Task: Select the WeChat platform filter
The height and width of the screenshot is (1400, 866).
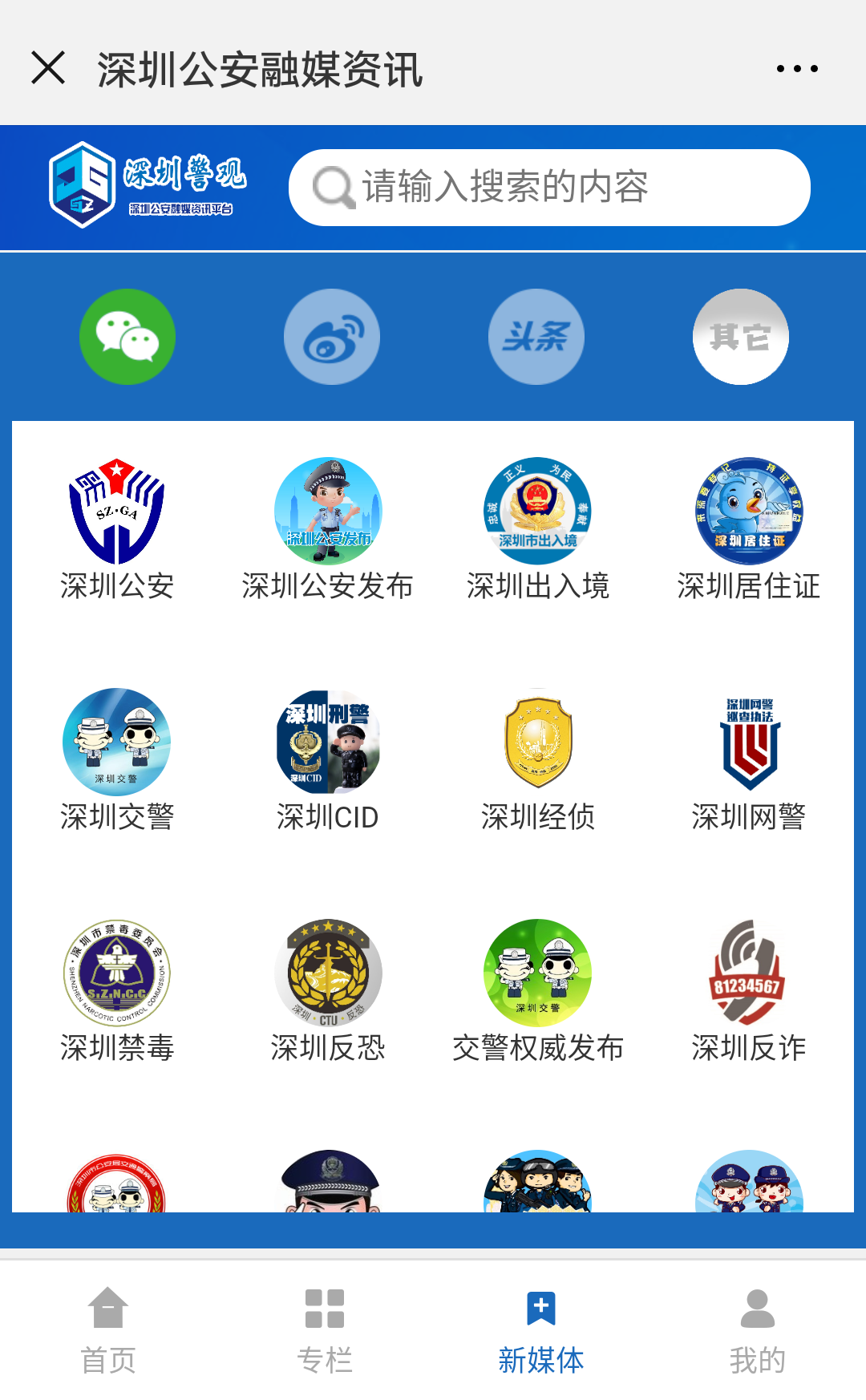Action: click(127, 337)
